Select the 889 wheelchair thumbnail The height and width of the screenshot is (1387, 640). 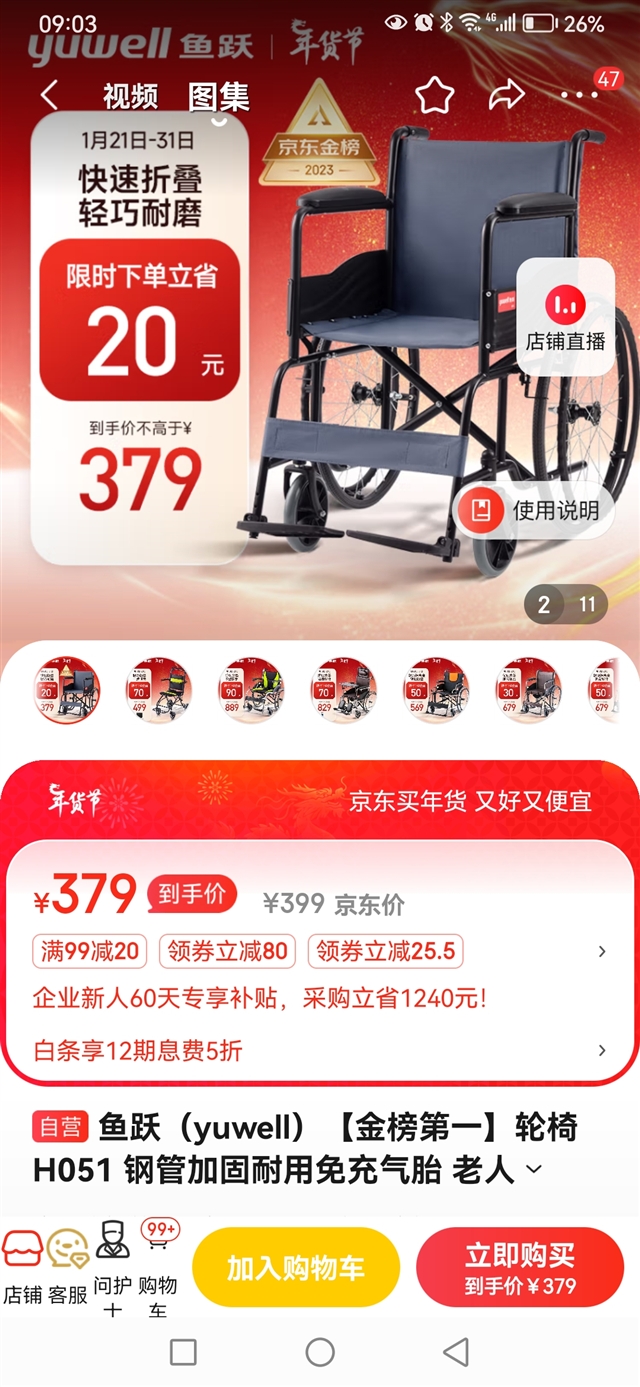[251, 690]
